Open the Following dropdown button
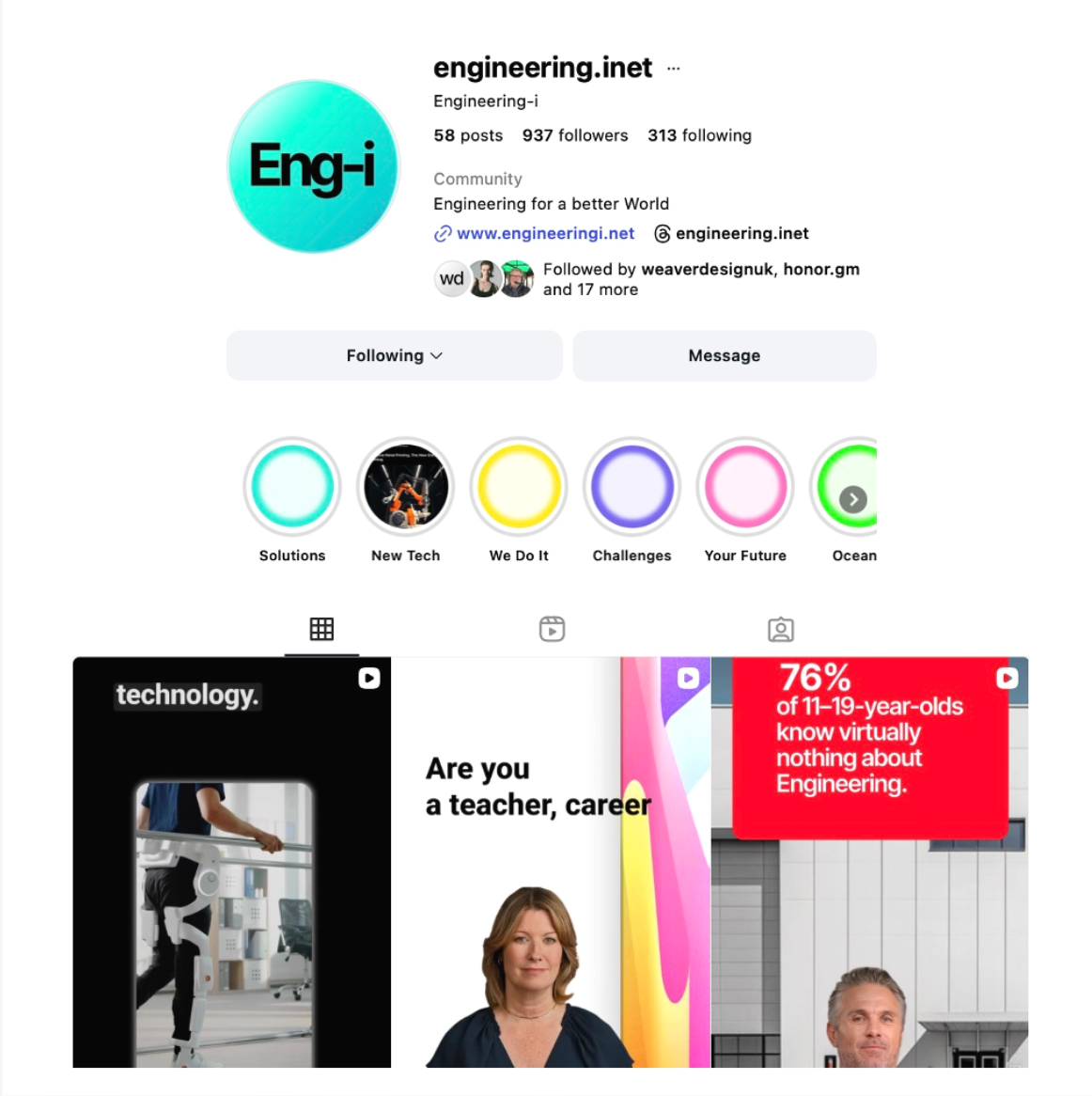This screenshot has height=1096, width=1092. pos(394,355)
